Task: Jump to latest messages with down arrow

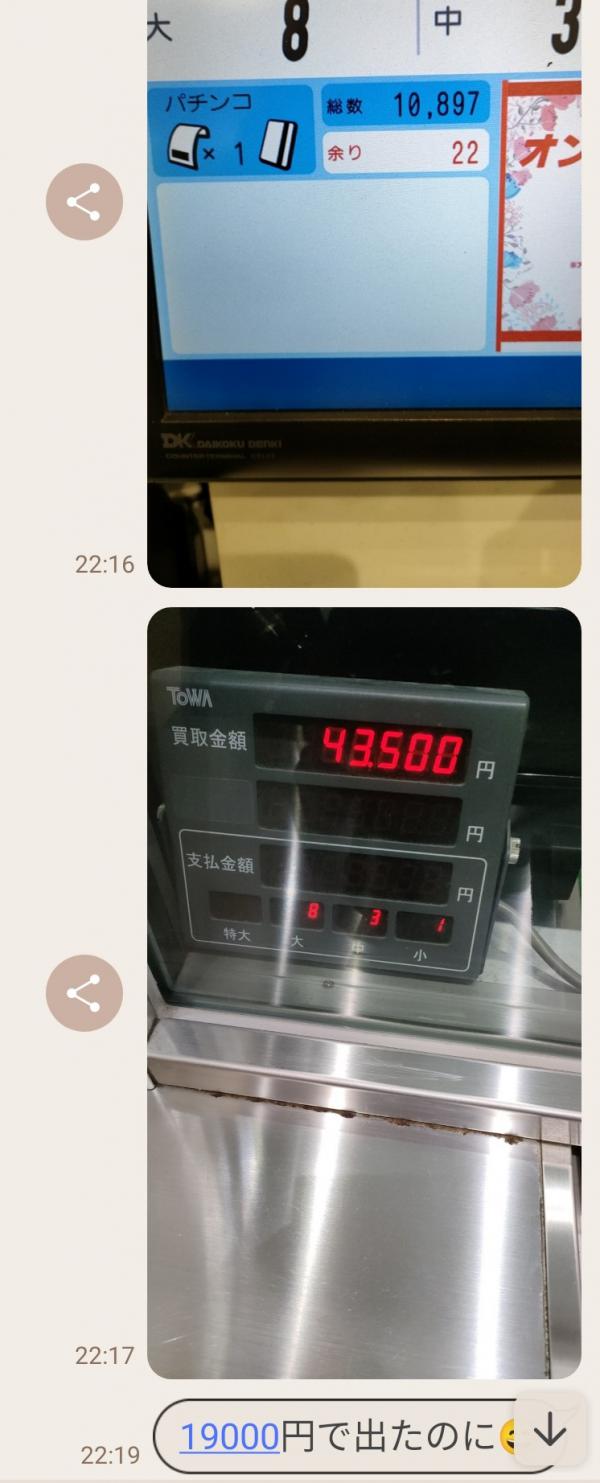Action: pos(550,1432)
